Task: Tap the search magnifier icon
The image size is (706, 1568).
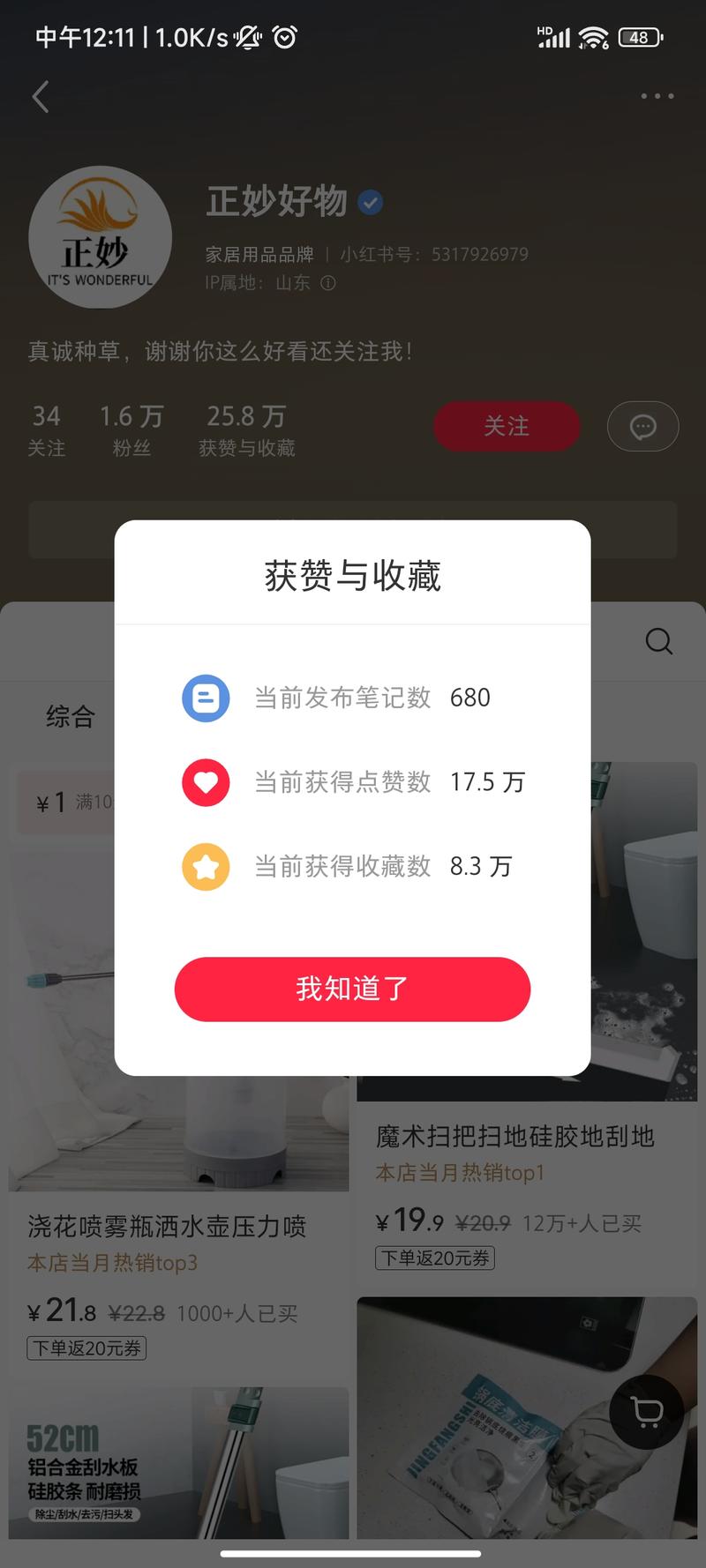Action: (x=658, y=641)
